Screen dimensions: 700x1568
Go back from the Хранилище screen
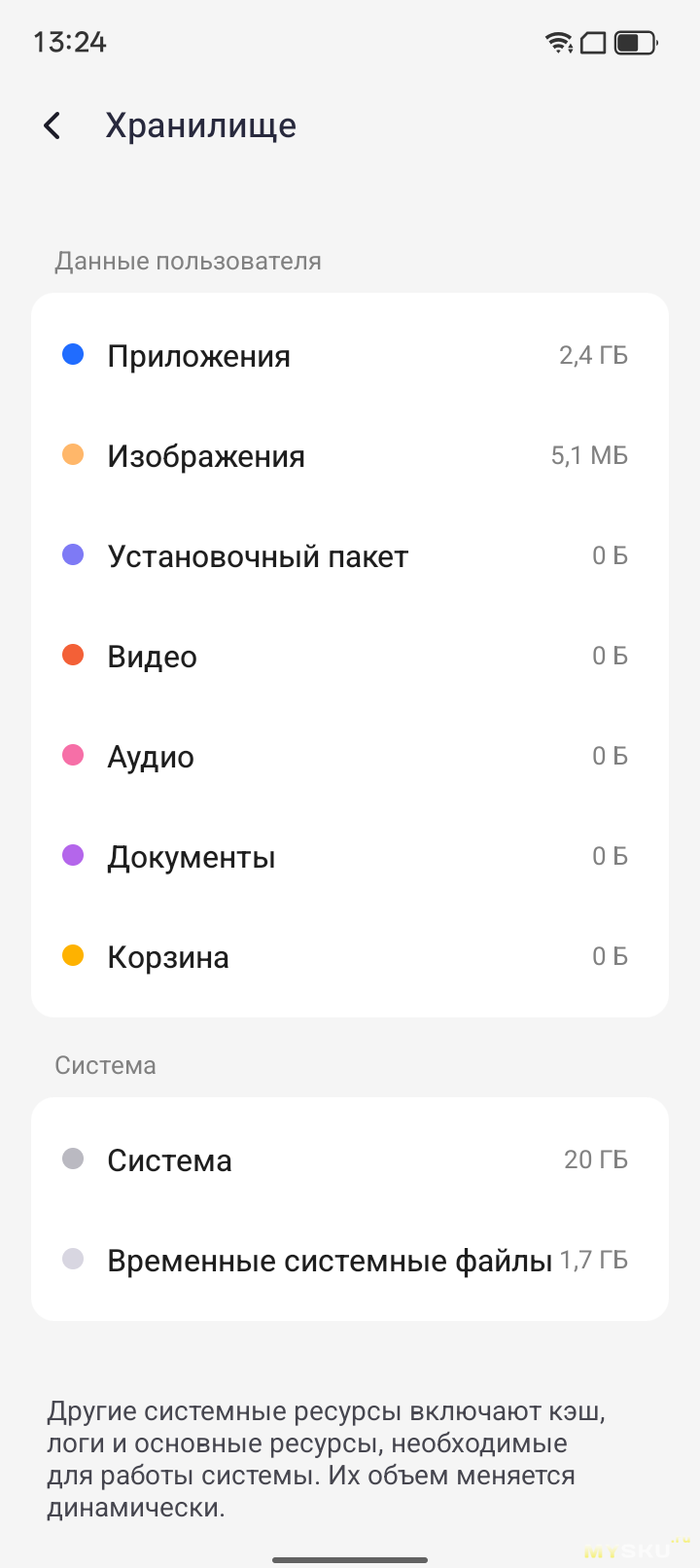(x=52, y=125)
